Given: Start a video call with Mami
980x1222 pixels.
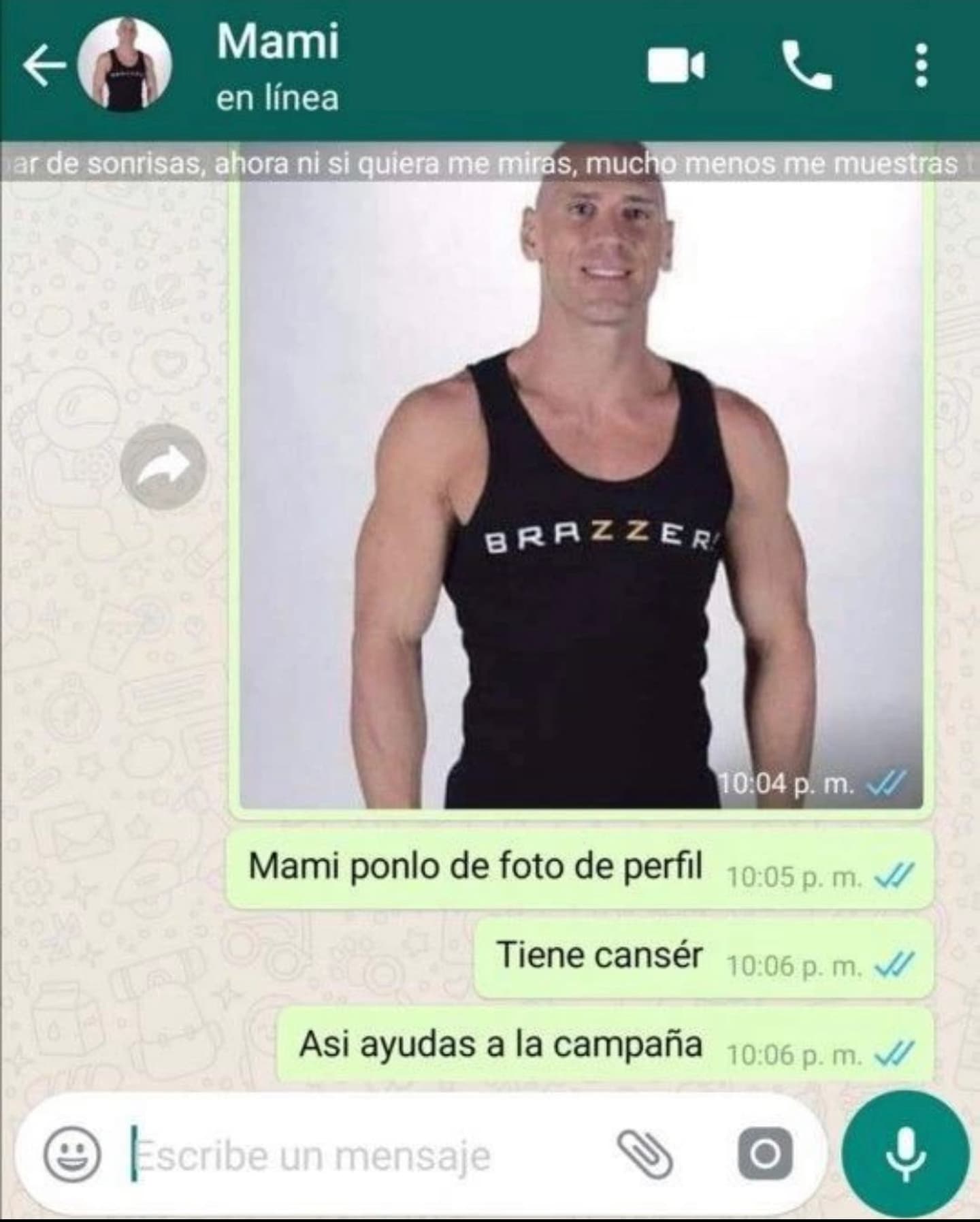Looking at the screenshot, I should pyautogui.click(x=675, y=67).
